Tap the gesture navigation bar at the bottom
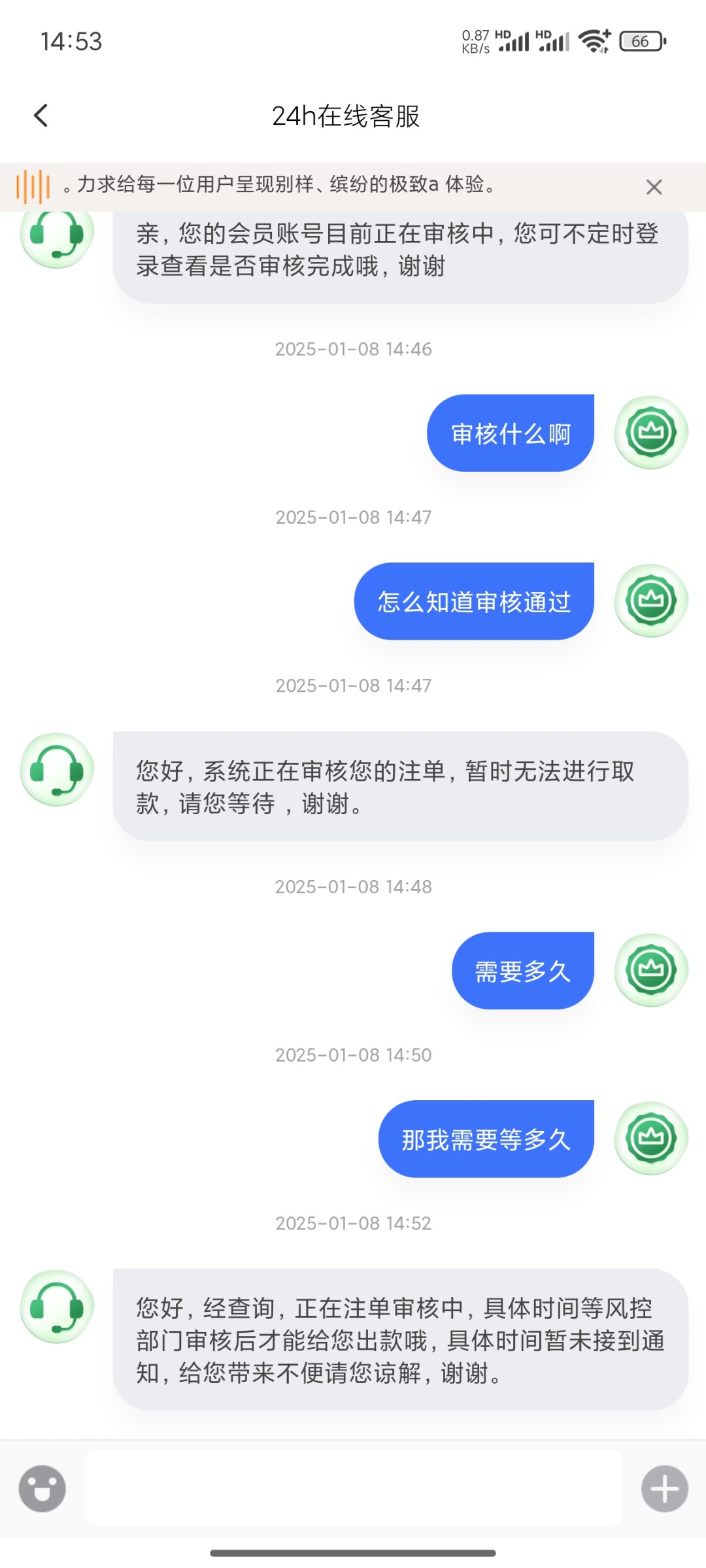Screen dimensions: 706x1568 click(x=353, y=1553)
